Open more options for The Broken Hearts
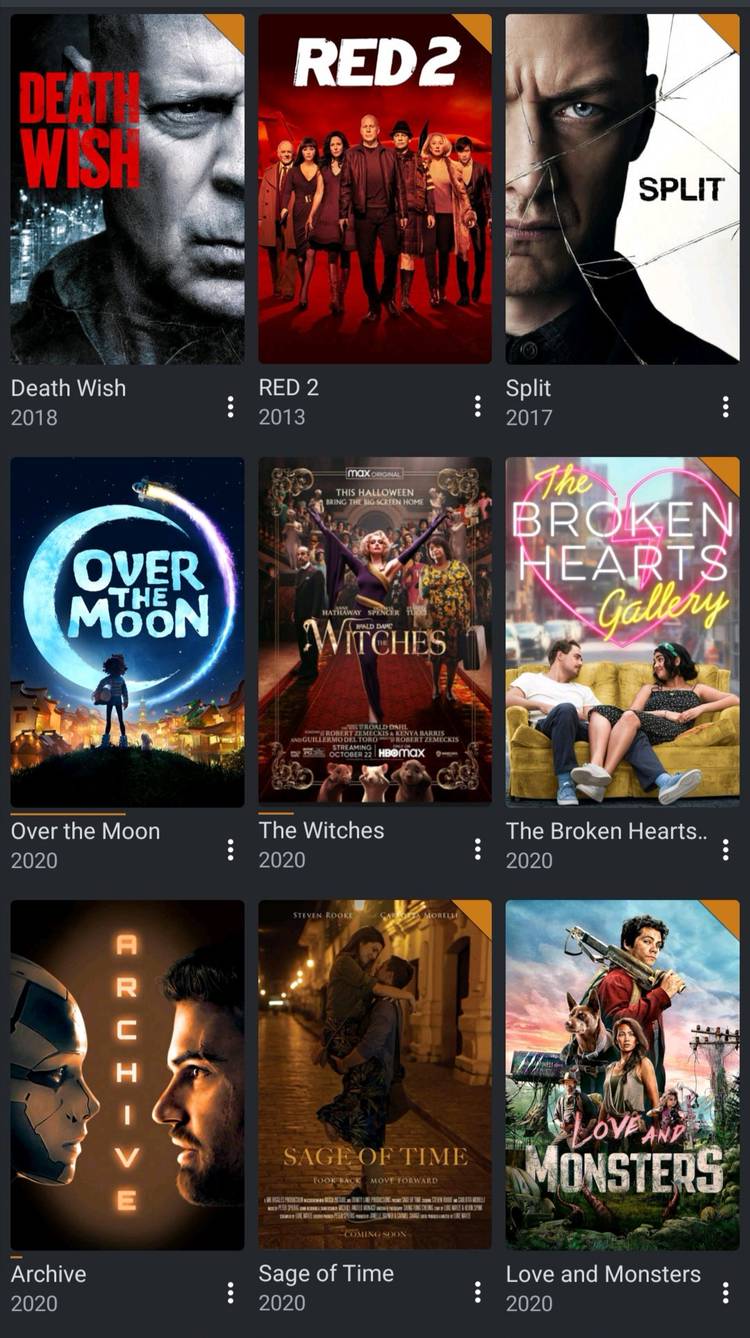Image resolution: width=750 pixels, height=1338 pixels. point(725,849)
